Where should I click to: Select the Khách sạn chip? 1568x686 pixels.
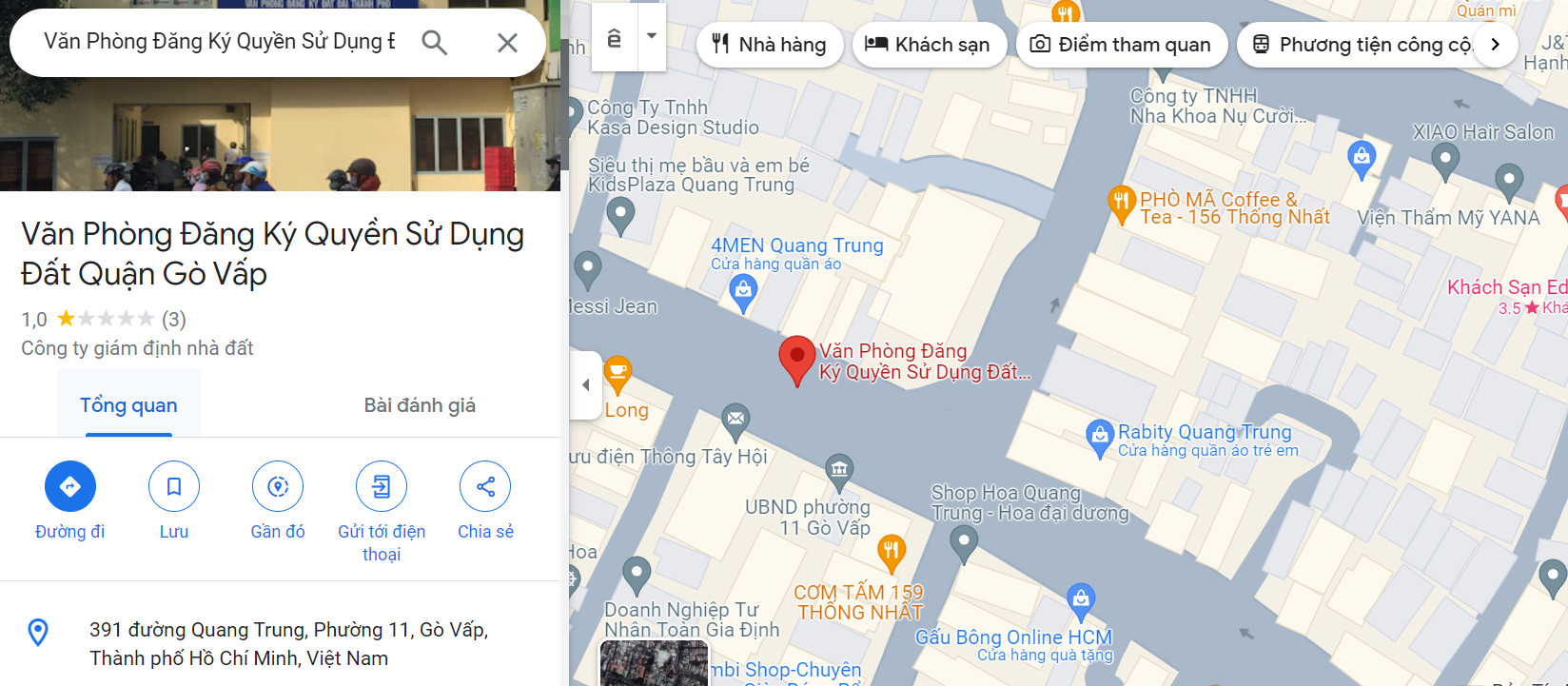point(929,45)
